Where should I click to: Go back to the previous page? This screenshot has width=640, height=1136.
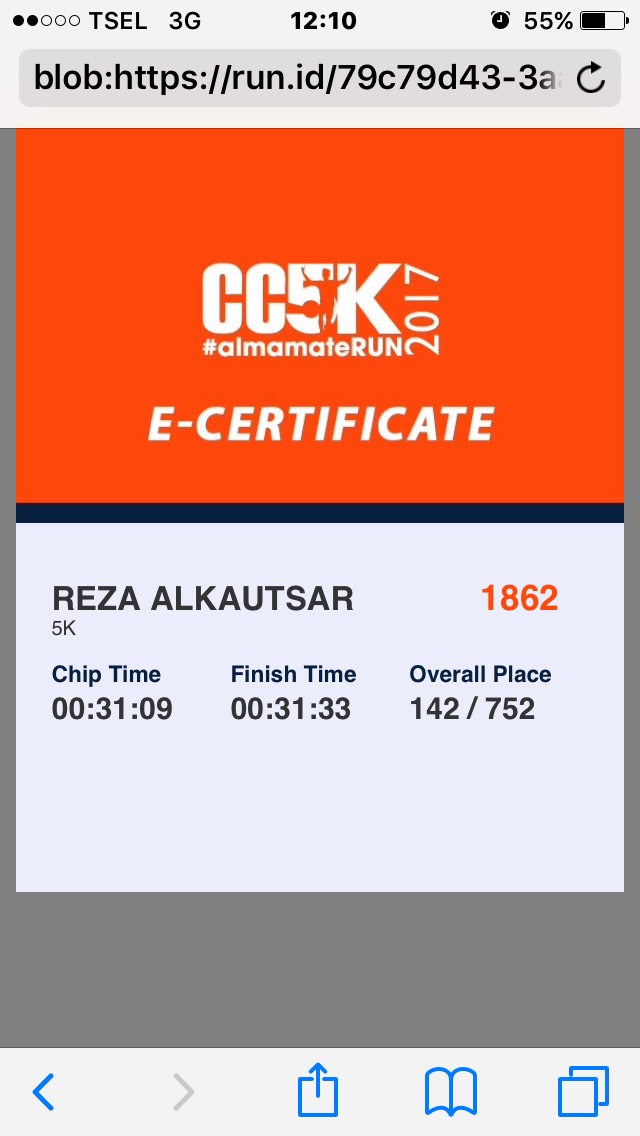pyautogui.click(x=43, y=1091)
